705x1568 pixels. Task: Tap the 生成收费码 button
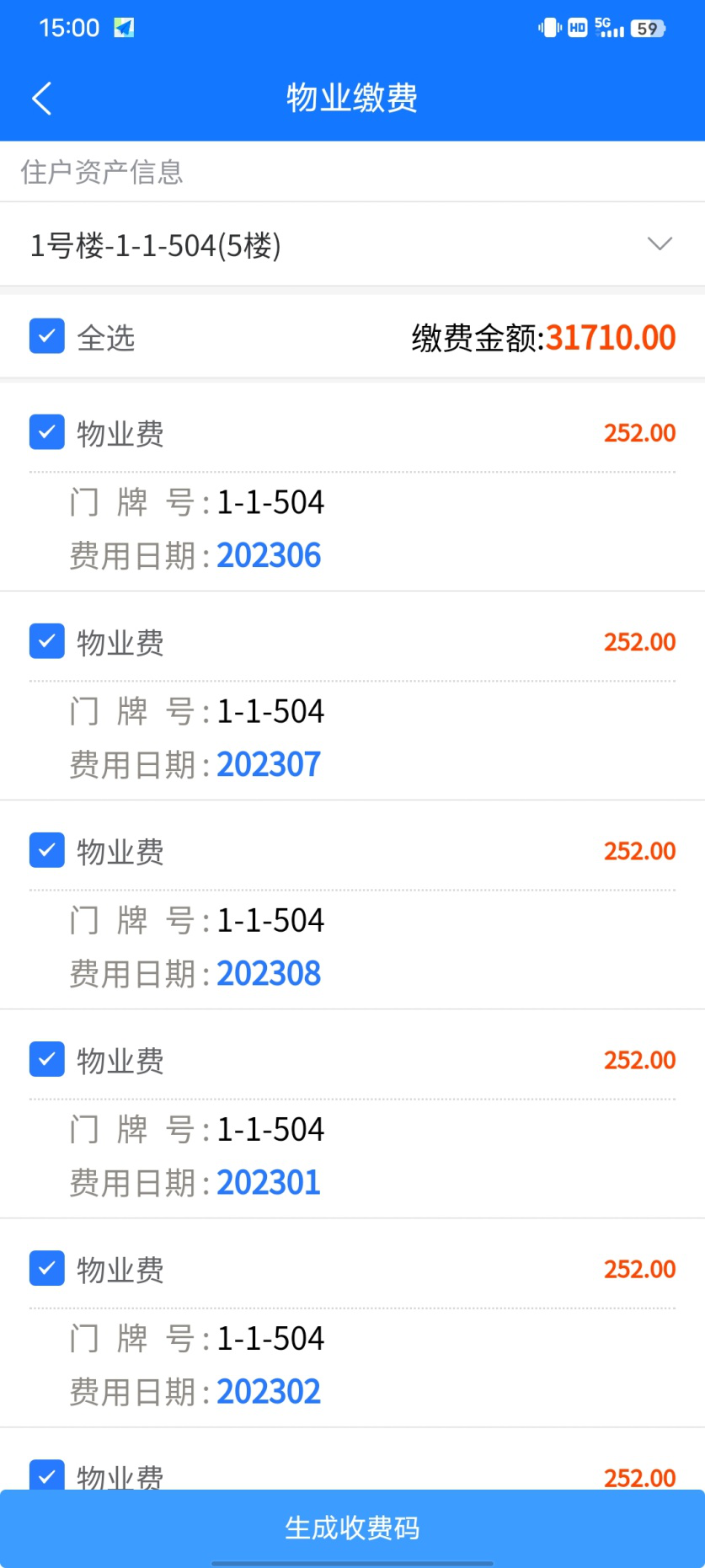pyautogui.click(x=352, y=1527)
